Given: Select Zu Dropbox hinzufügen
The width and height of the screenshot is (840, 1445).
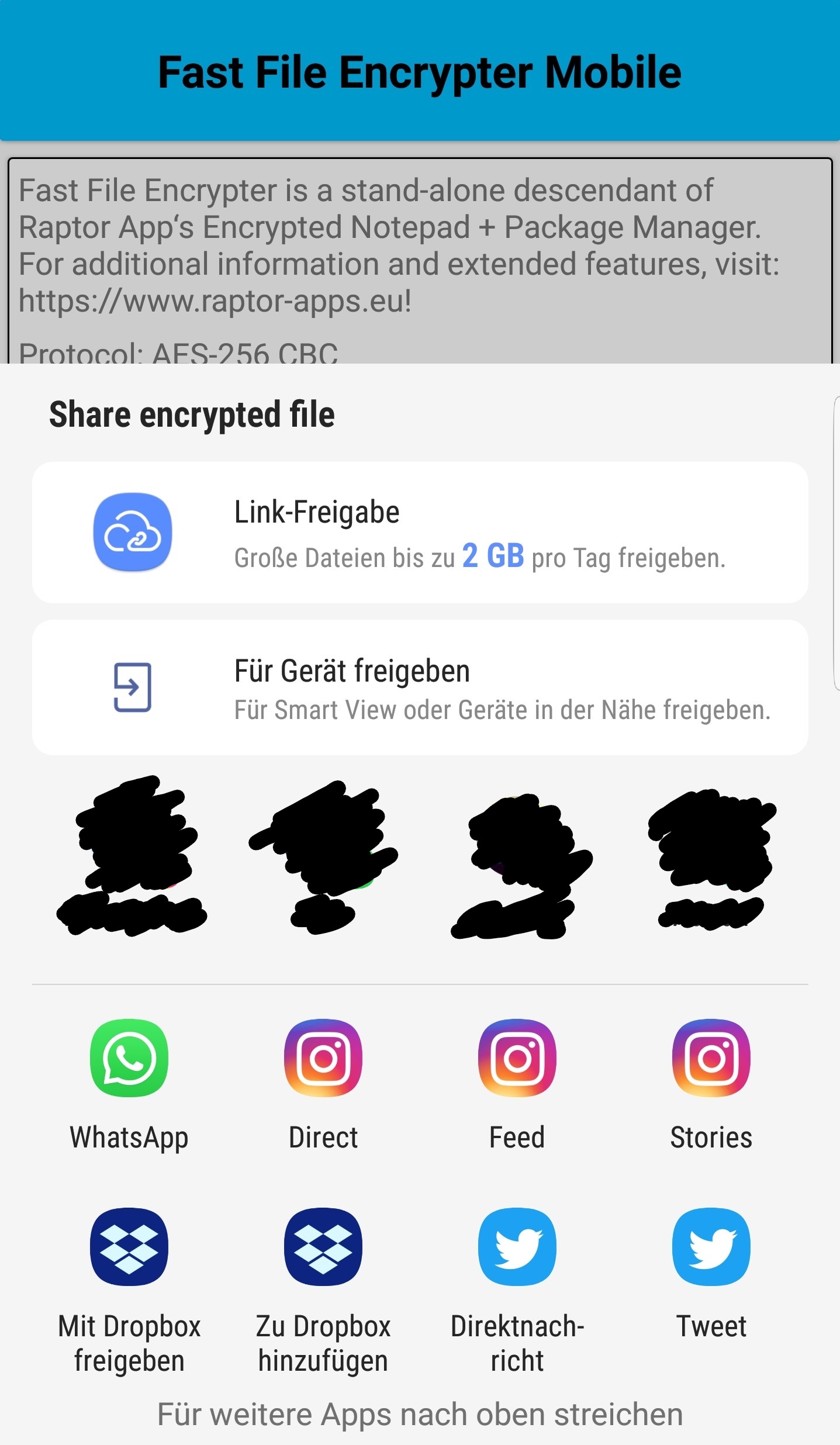Looking at the screenshot, I should [x=323, y=1246].
